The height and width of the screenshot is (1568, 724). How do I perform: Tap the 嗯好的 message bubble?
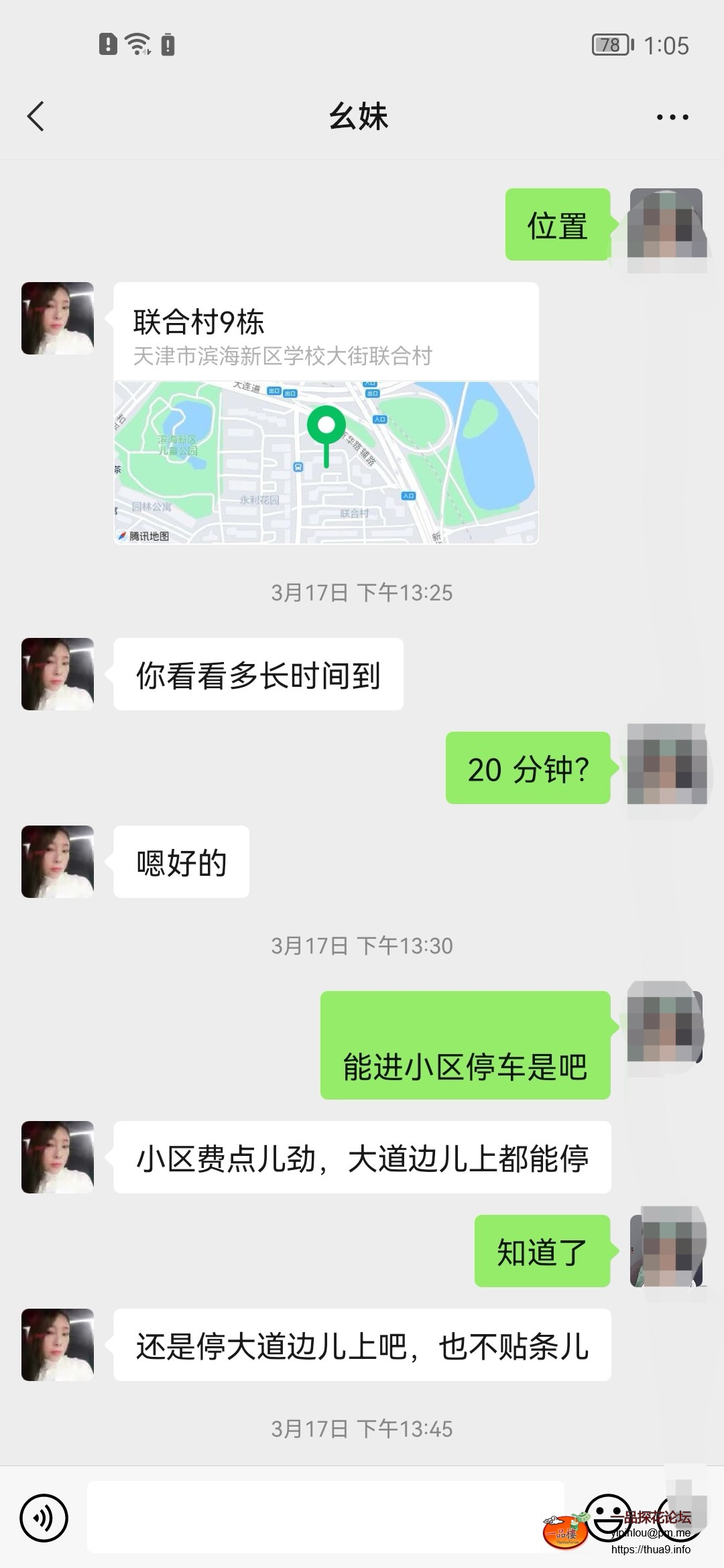[x=181, y=862]
